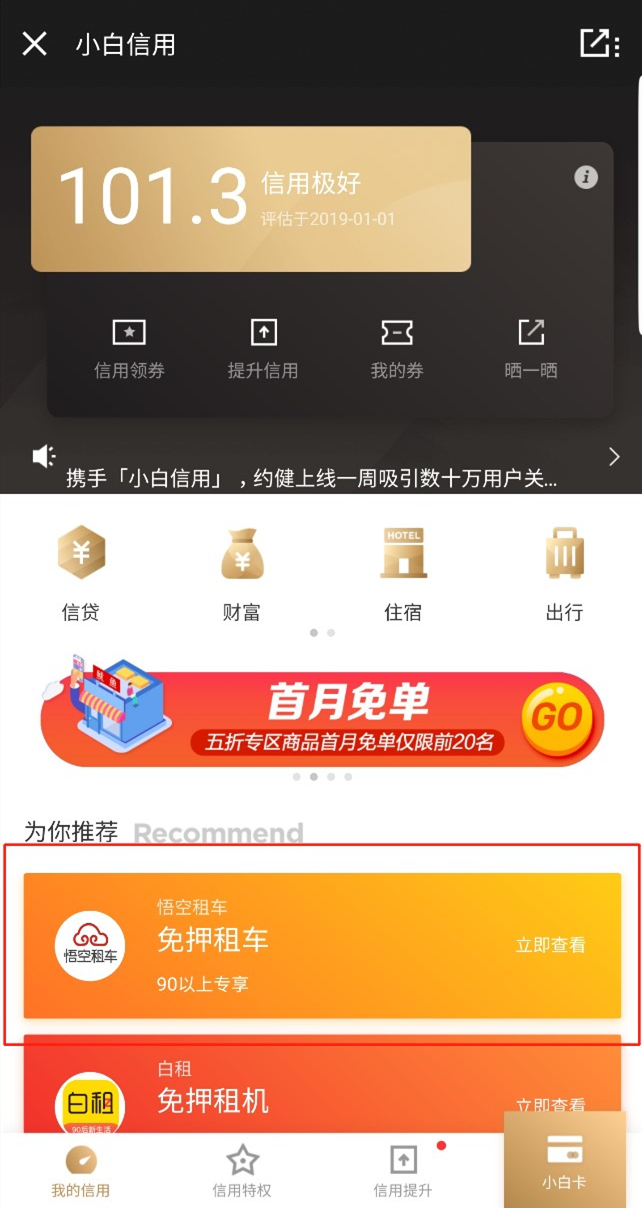The width and height of the screenshot is (642, 1208).
Task: Open the 出行 category
Action: (564, 574)
